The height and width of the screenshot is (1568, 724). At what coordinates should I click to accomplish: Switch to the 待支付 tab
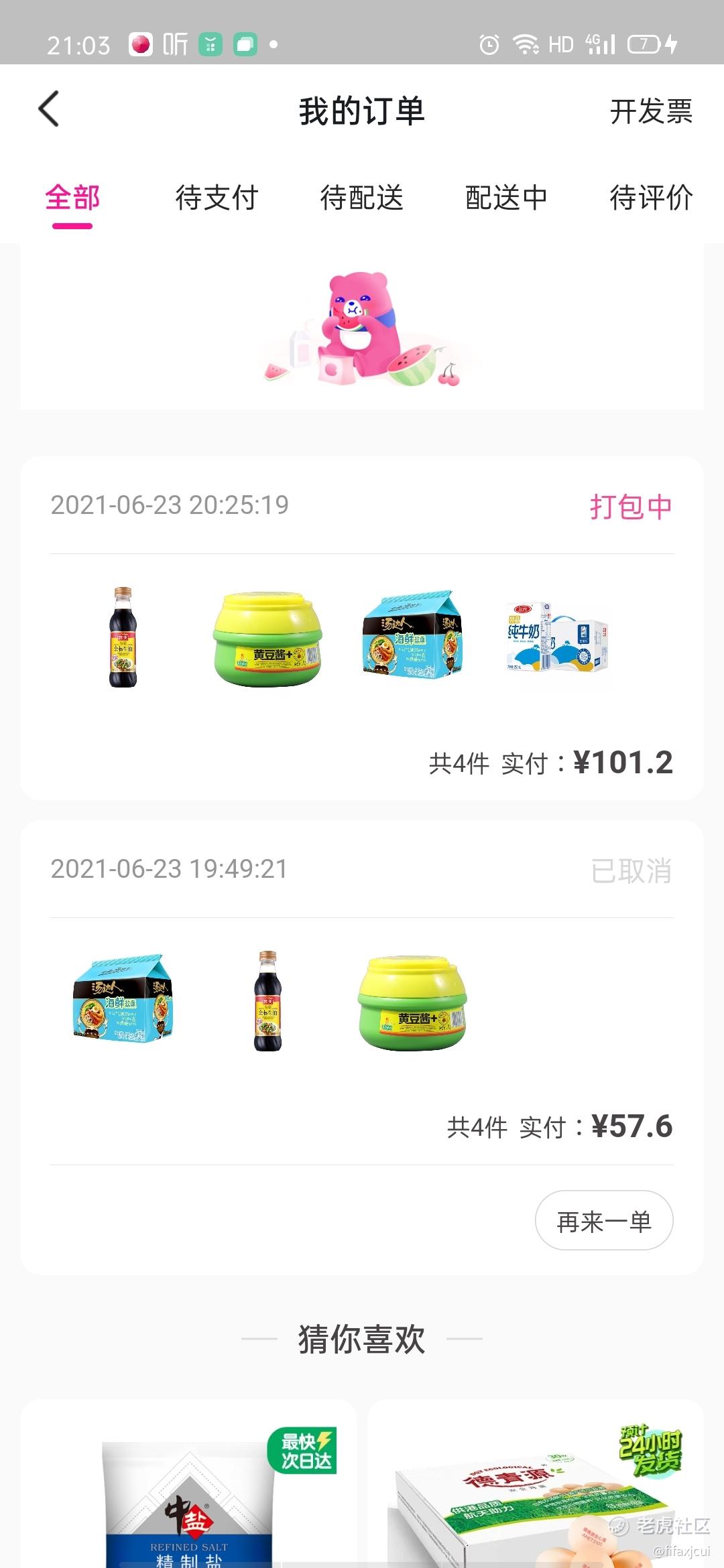click(x=217, y=198)
